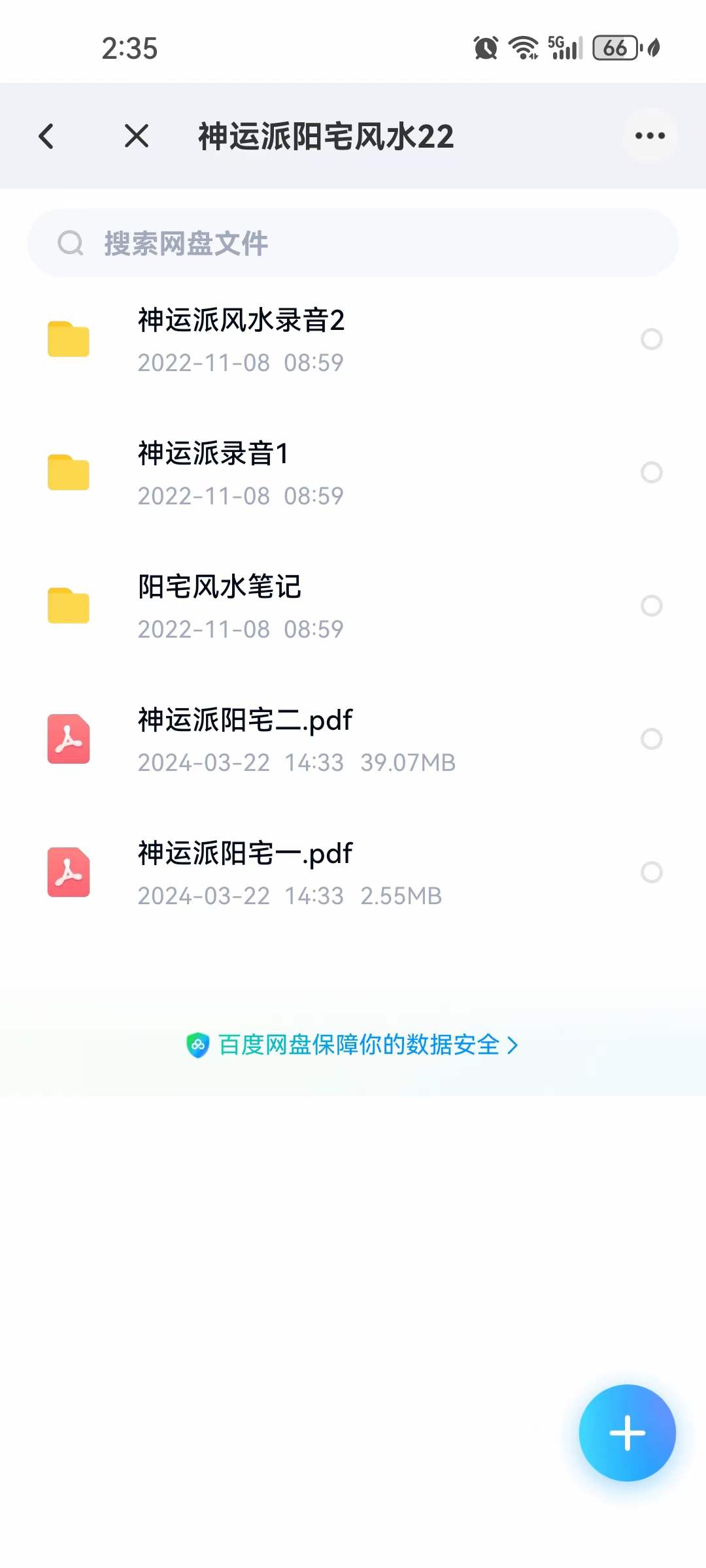This screenshot has width=706, height=1568.
Task: Go back using the arrow icon
Action: pos(46,136)
